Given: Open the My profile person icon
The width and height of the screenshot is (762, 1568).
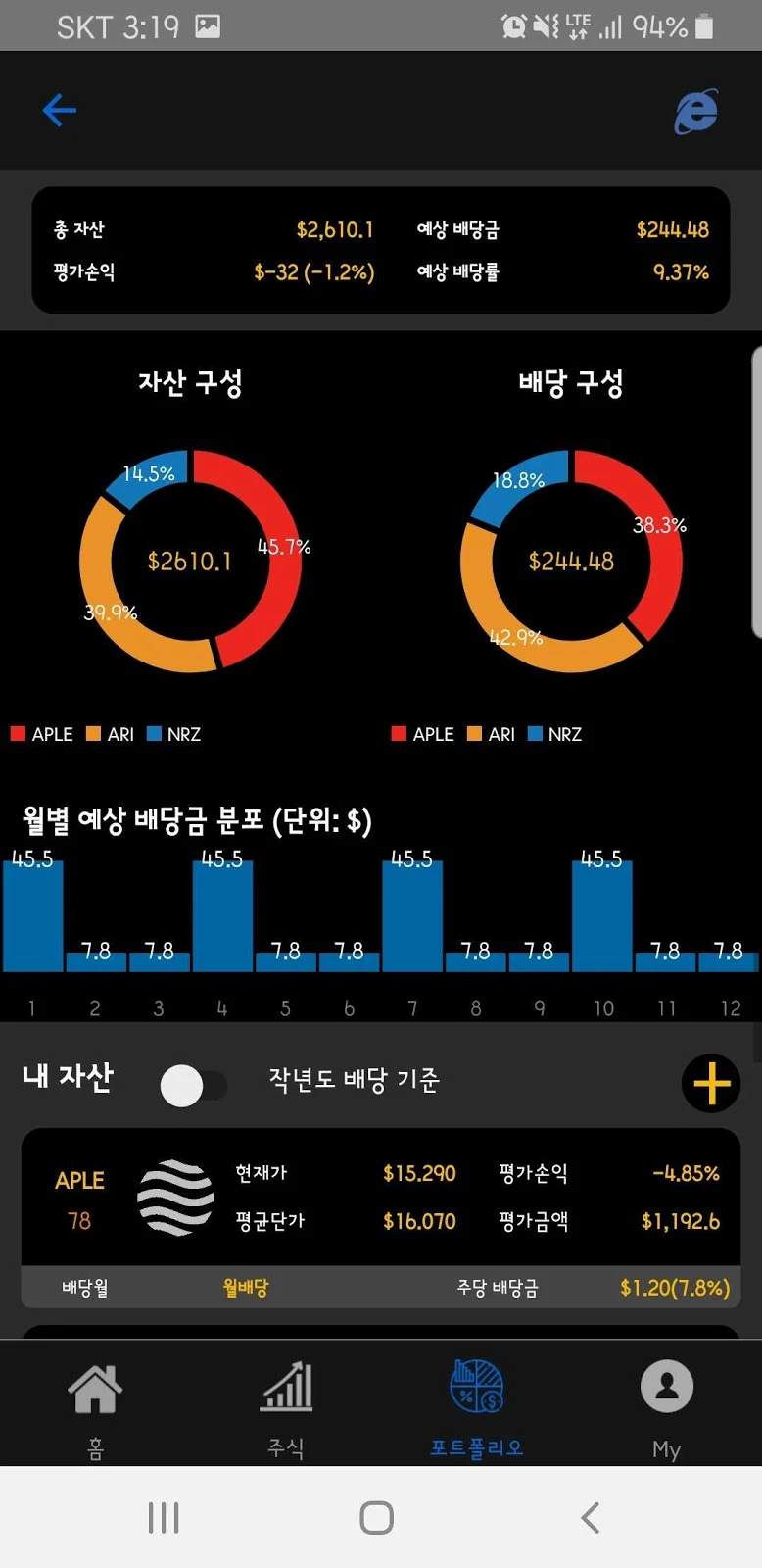Looking at the screenshot, I should tap(667, 1387).
